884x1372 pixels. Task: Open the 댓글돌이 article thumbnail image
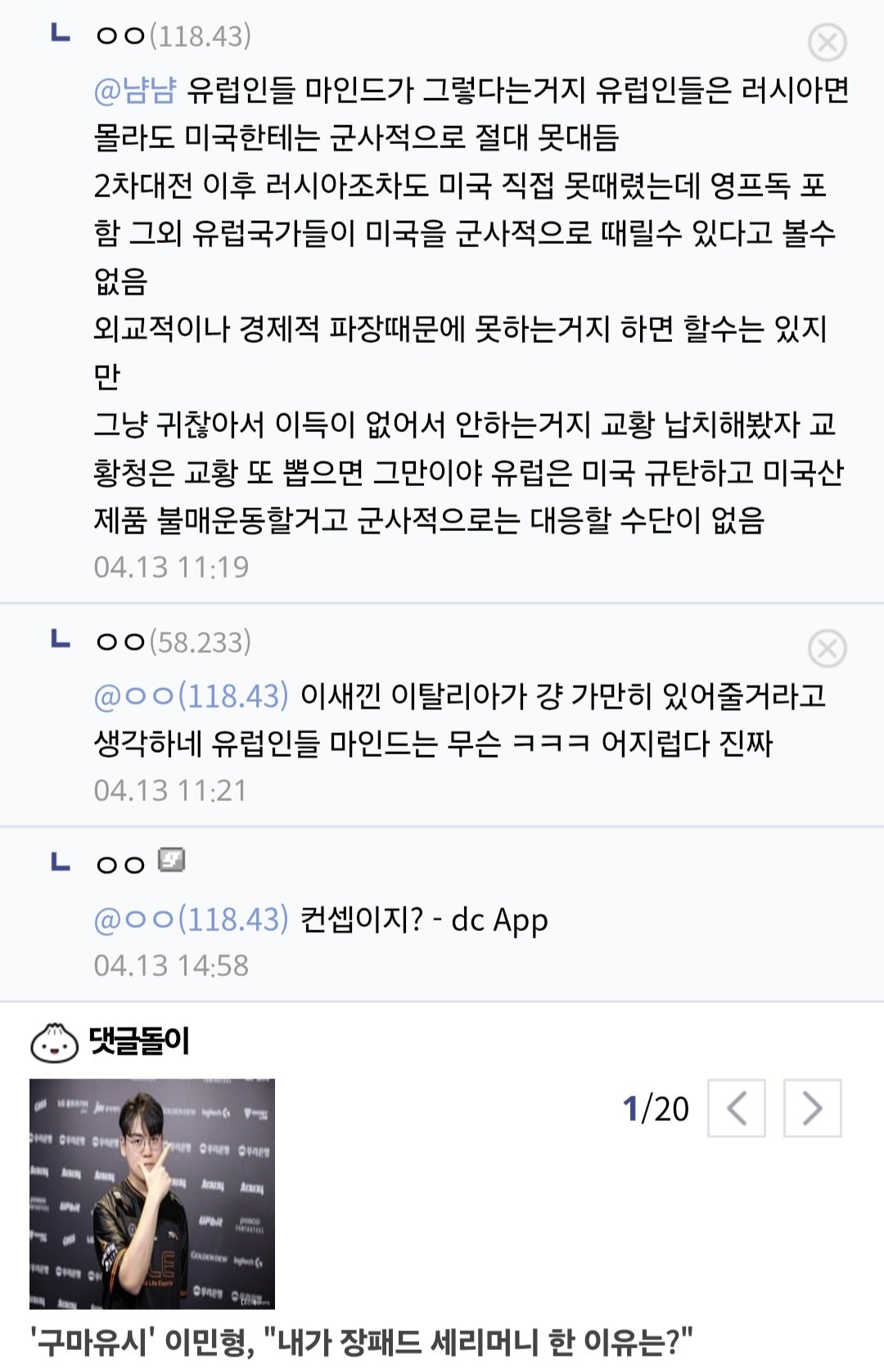(152, 1194)
